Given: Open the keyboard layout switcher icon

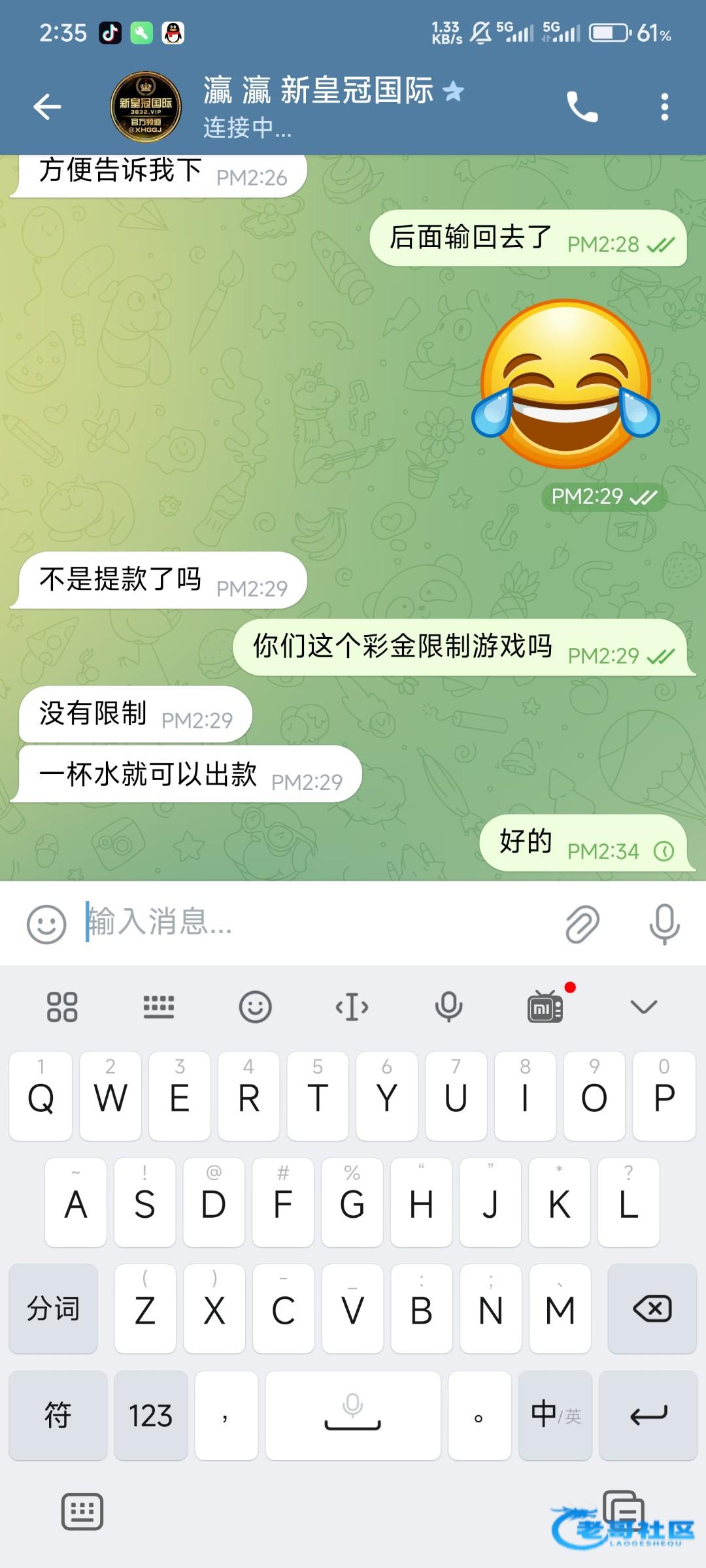Looking at the screenshot, I should pyautogui.click(x=158, y=1007).
